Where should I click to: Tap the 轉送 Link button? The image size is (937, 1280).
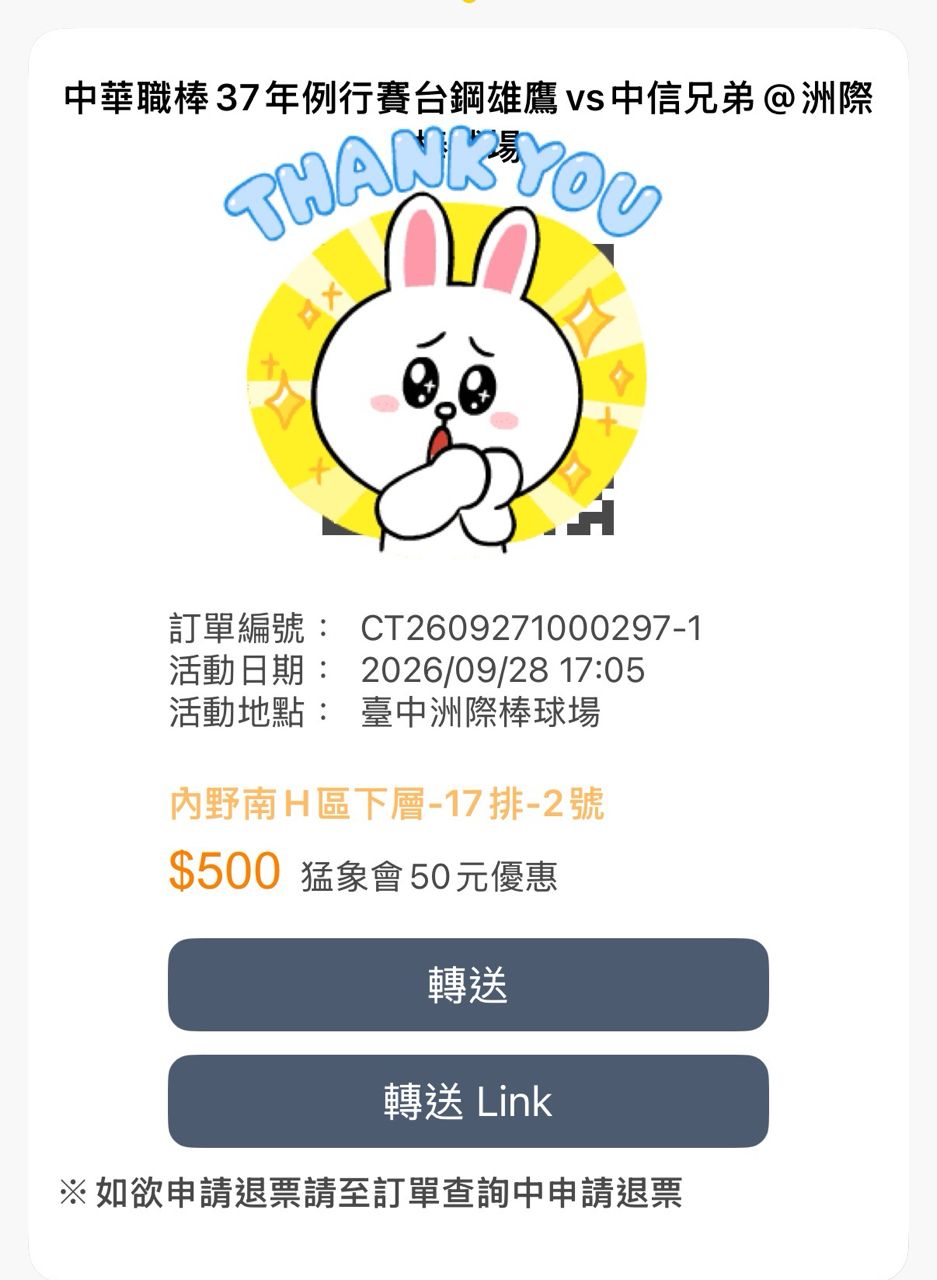pyautogui.click(x=468, y=1101)
